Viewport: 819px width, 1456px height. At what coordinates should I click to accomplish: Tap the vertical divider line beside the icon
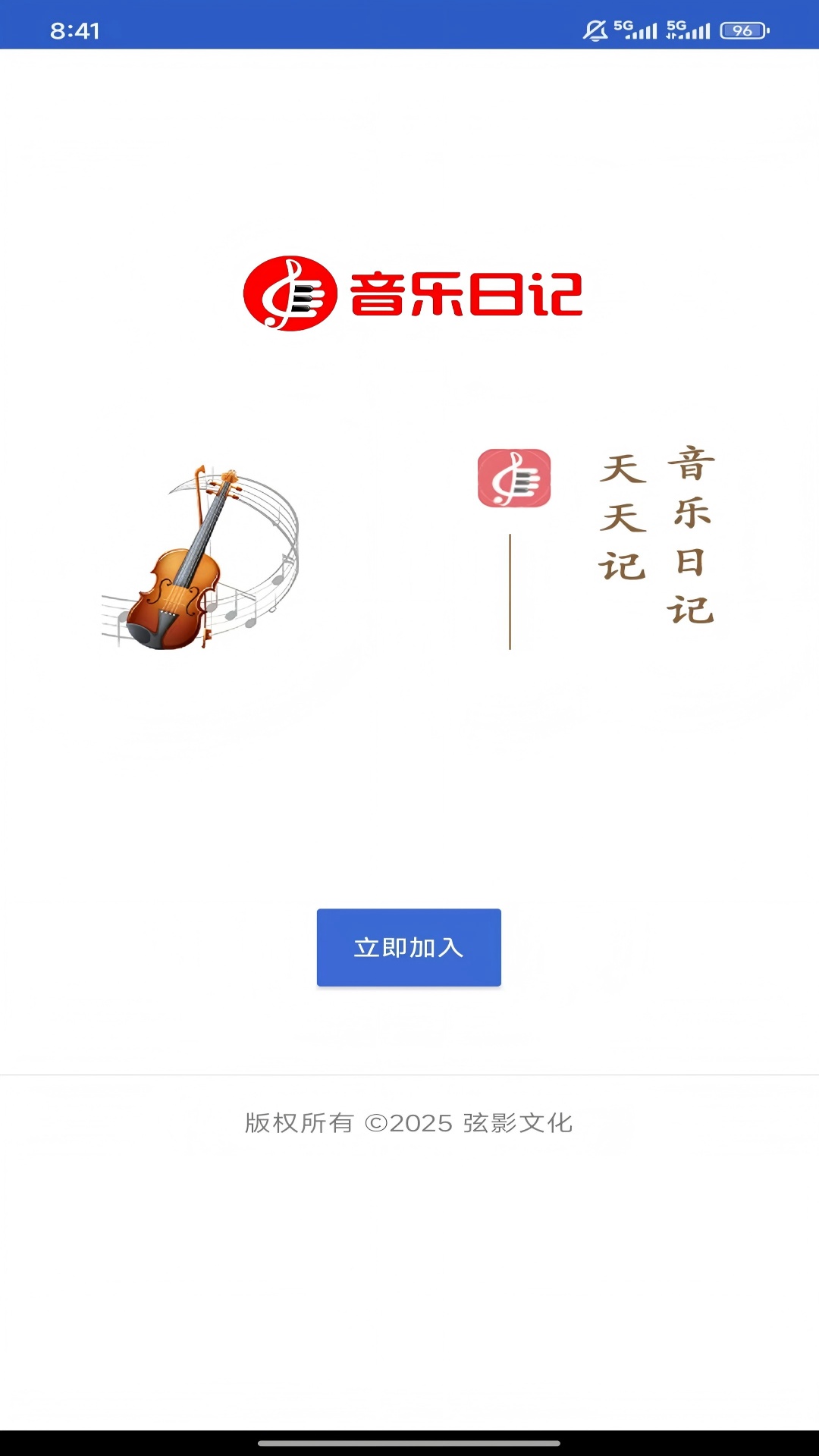pyautogui.click(x=511, y=591)
